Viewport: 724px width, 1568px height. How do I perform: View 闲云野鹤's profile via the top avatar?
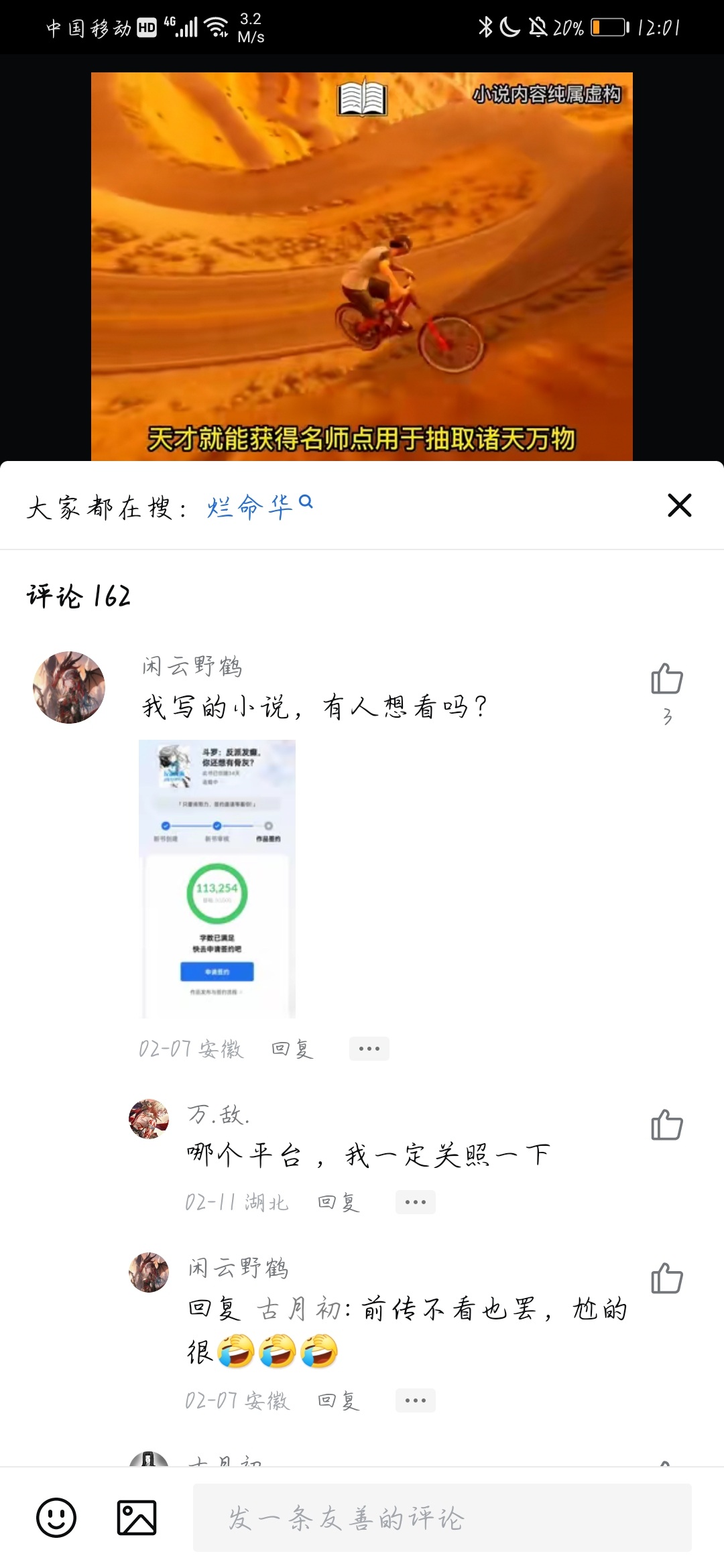69,688
